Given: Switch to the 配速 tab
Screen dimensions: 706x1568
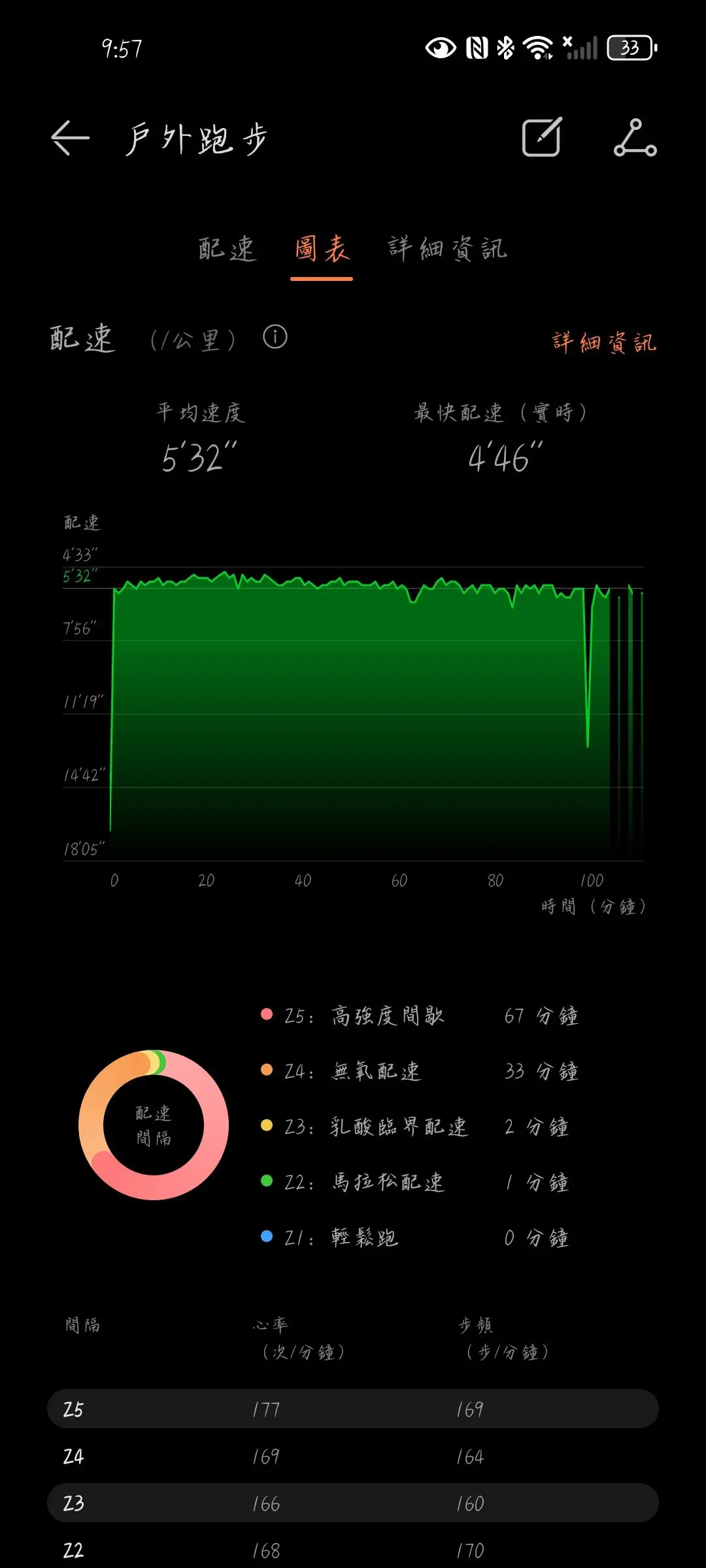Looking at the screenshot, I should (227, 249).
